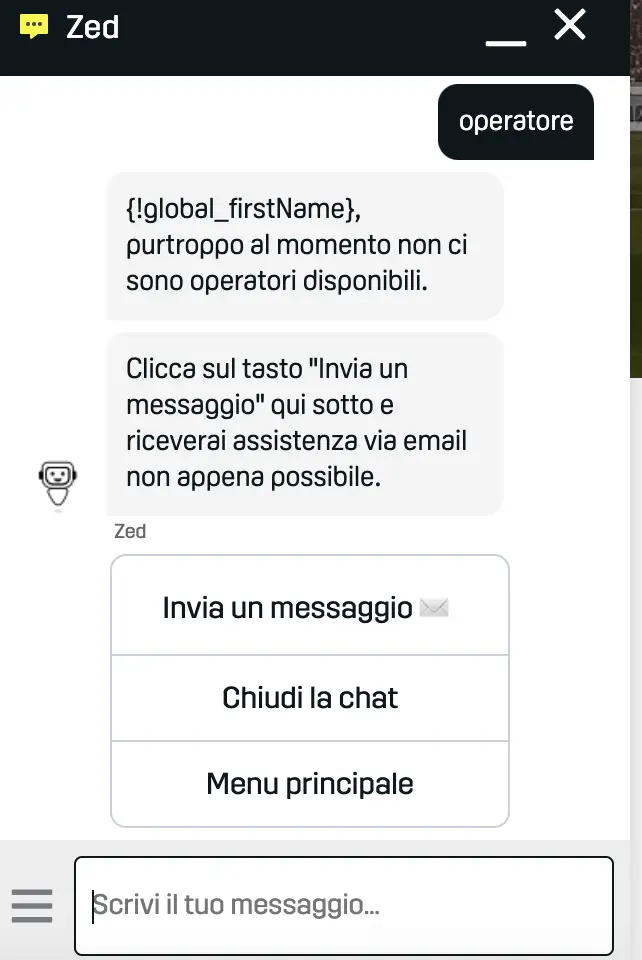Select Invia un messaggio option
642x960 pixels.
(310, 607)
